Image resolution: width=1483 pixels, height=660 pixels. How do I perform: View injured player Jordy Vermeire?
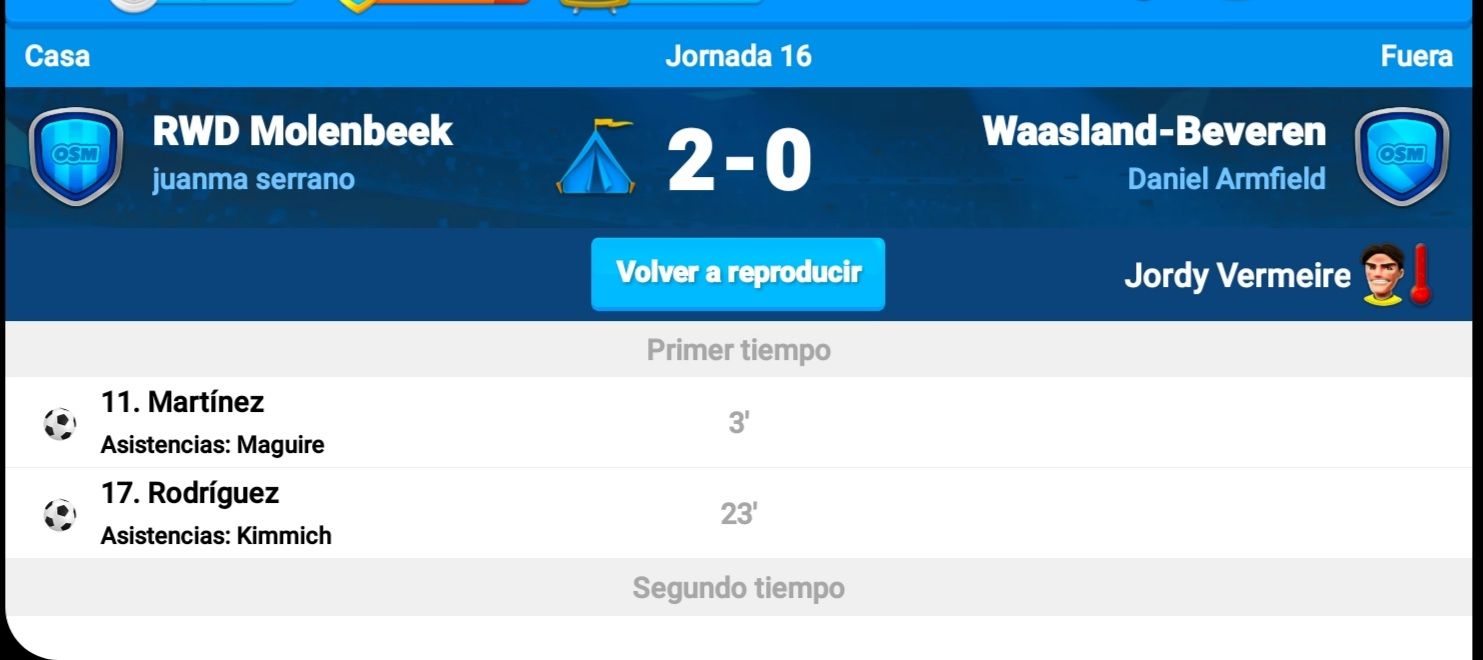click(x=1237, y=275)
